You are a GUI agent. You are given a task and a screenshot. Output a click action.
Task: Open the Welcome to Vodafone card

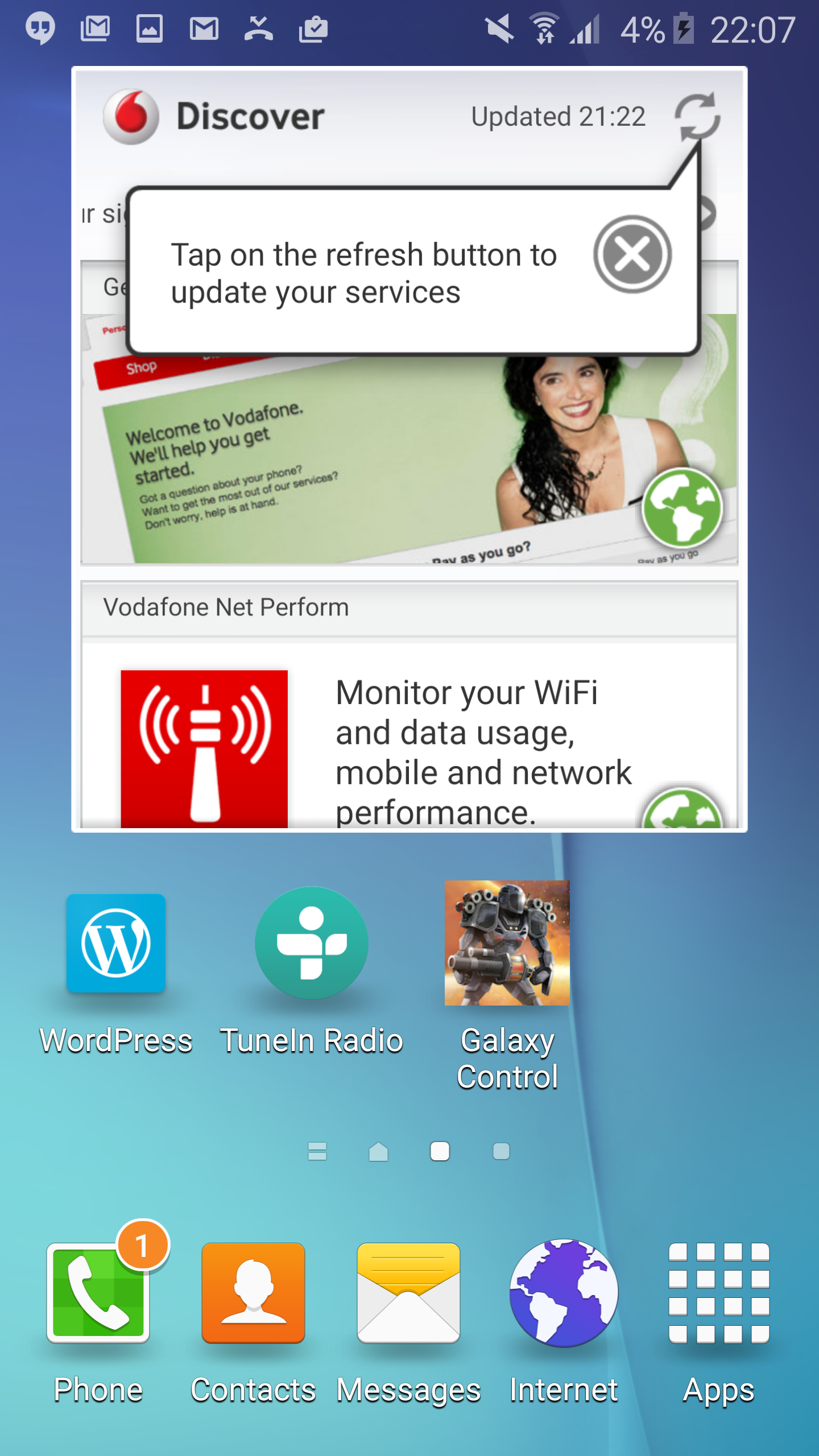[x=409, y=439]
